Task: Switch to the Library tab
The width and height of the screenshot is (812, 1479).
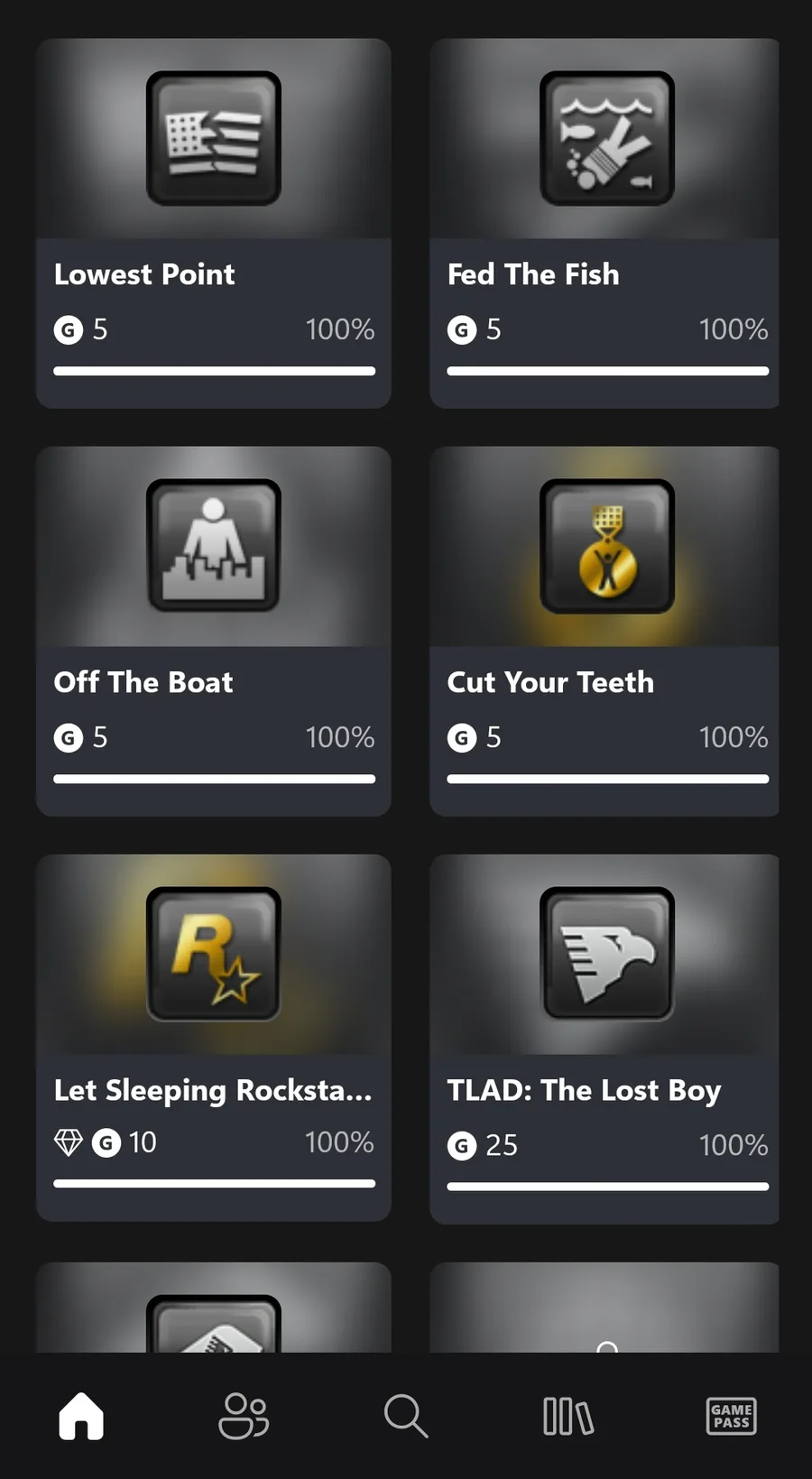Action: tap(568, 1416)
